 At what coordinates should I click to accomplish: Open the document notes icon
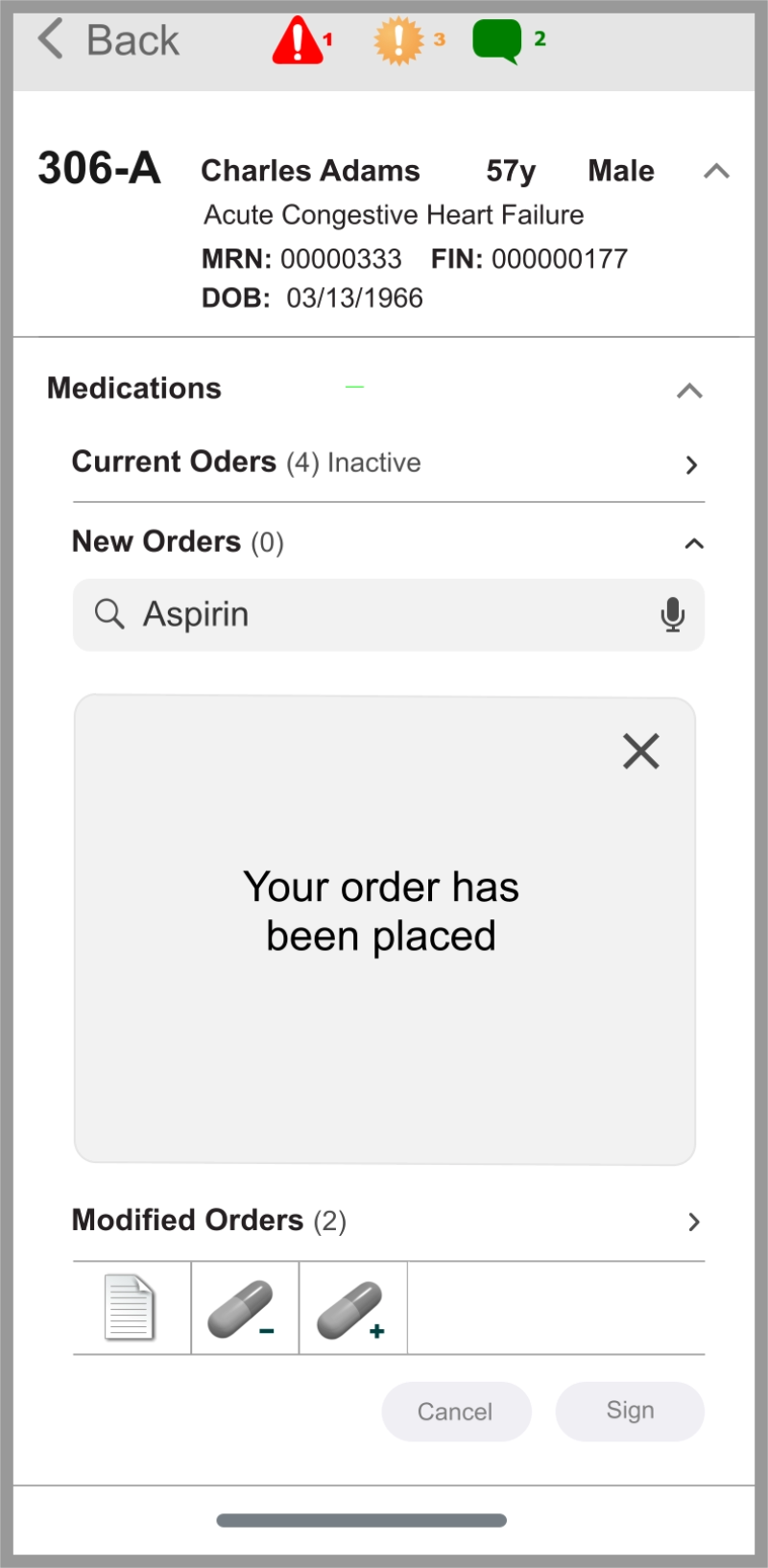131,1307
